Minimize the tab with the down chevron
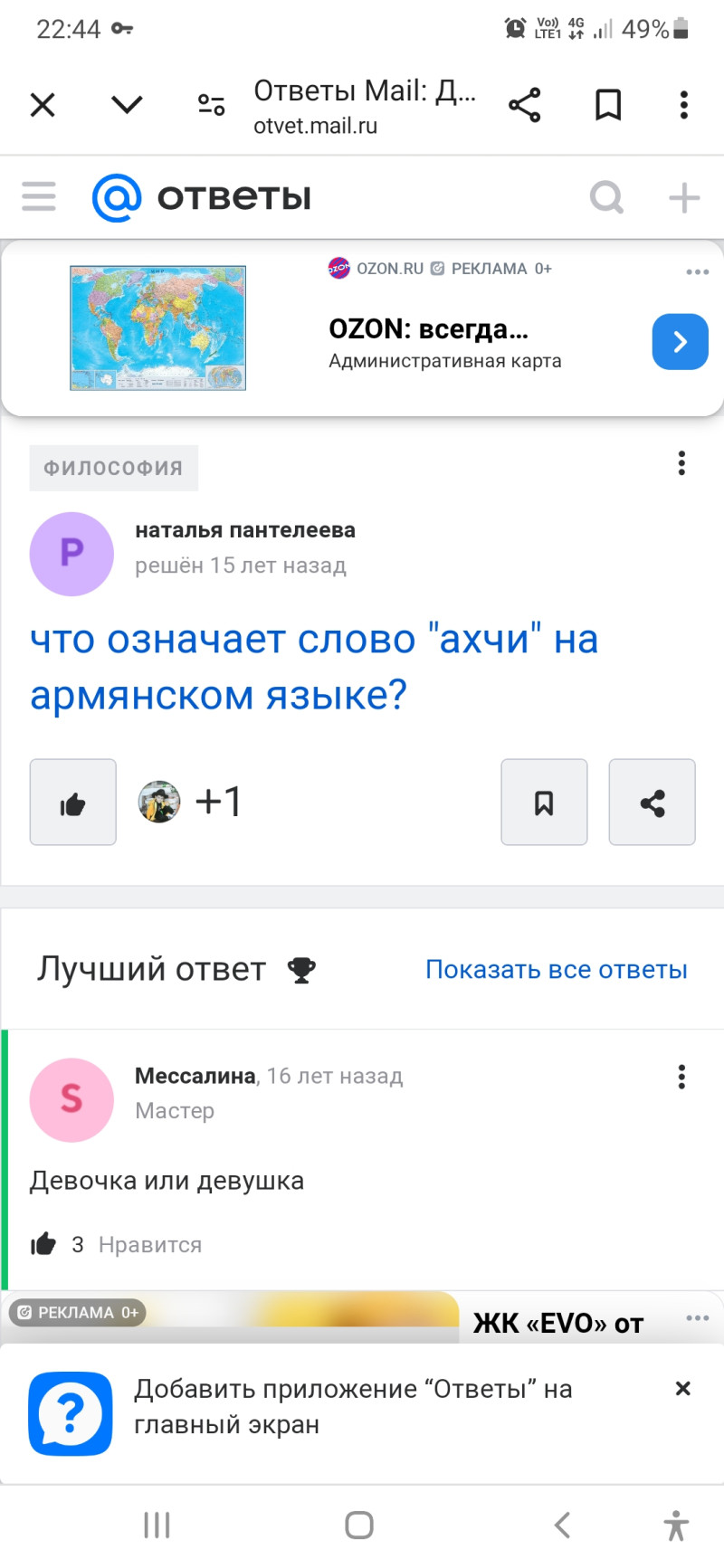The height and width of the screenshot is (1568, 724). [x=127, y=105]
